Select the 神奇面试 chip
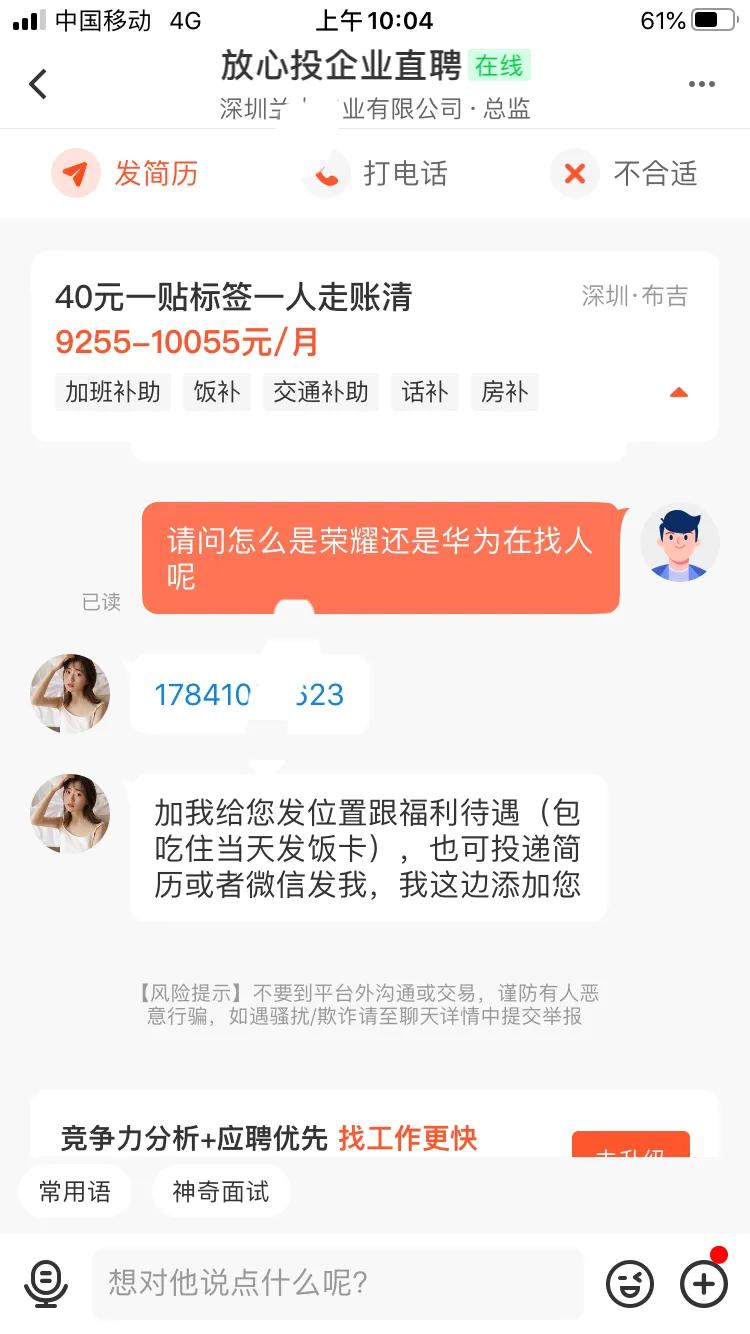This screenshot has height=1334, width=750. (220, 1191)
